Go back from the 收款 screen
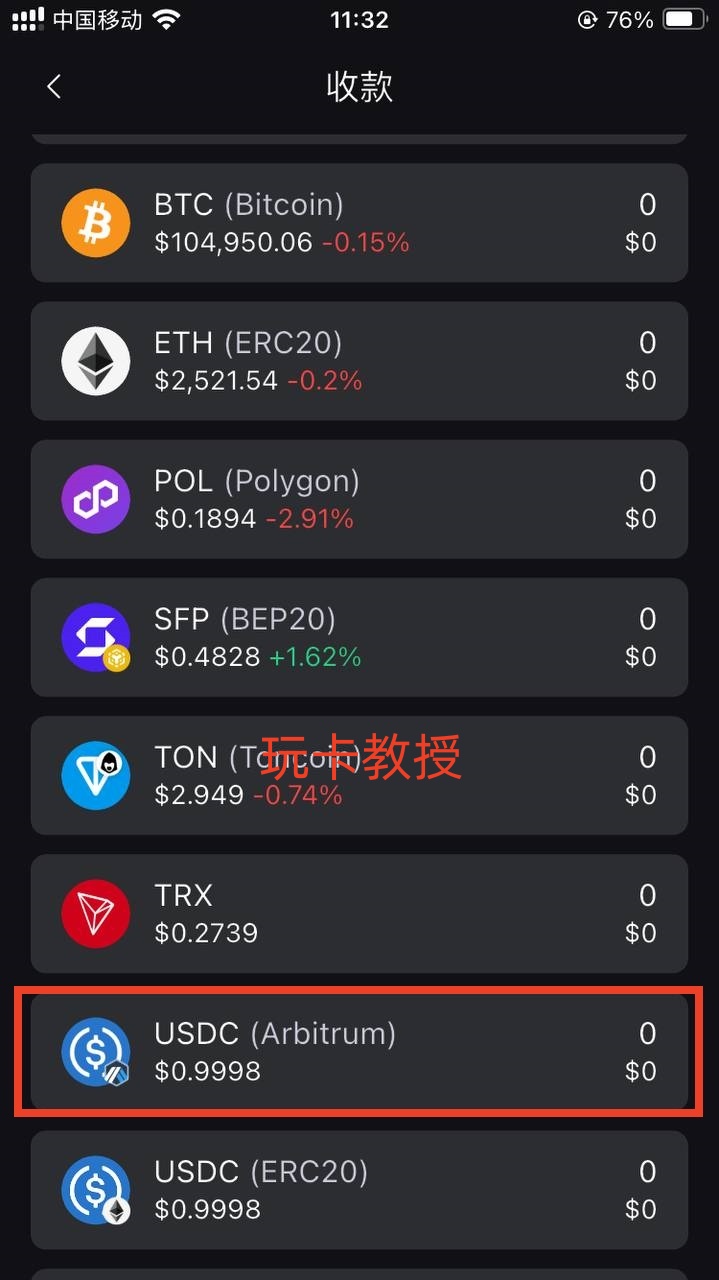719x1280 pixels. click(x=54, y=87)
